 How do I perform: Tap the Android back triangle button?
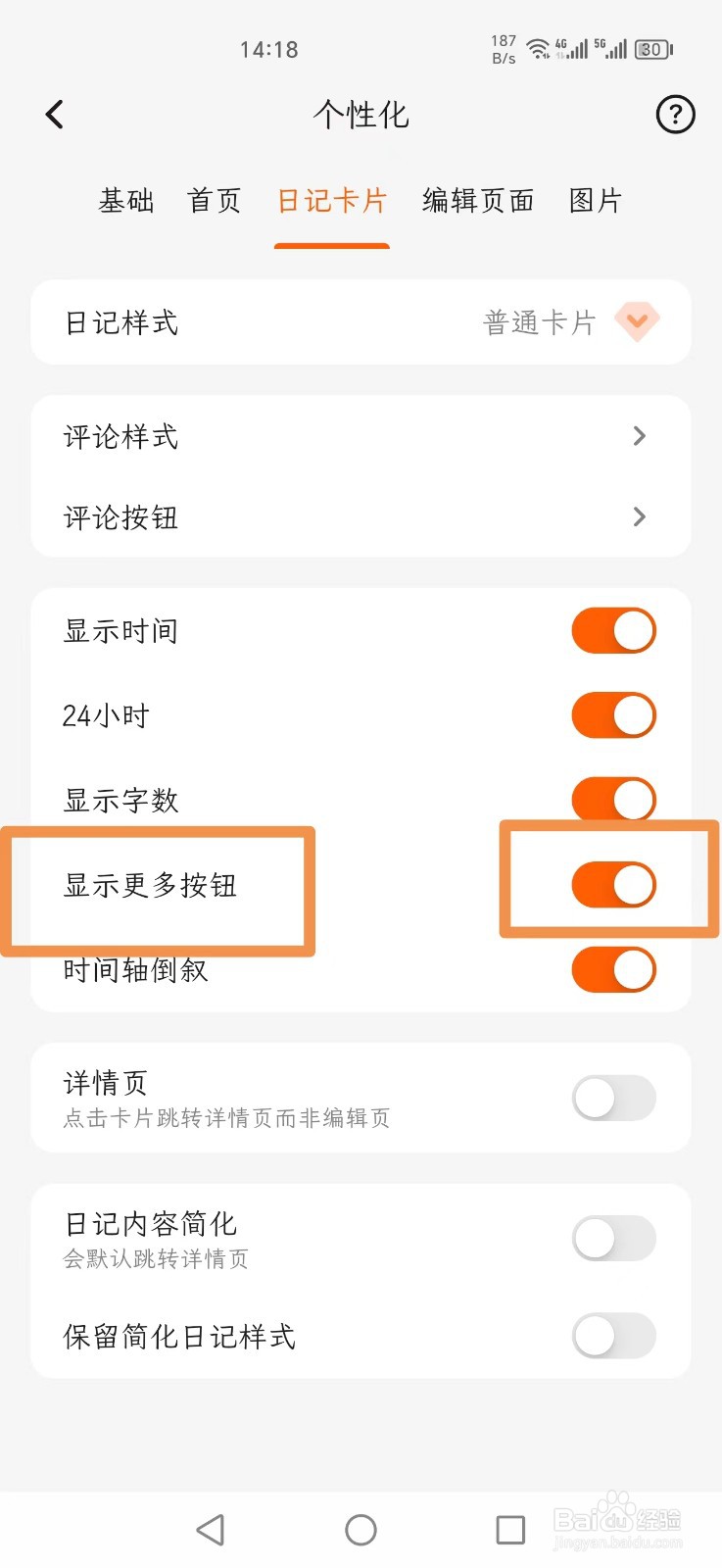[211, 1529]
